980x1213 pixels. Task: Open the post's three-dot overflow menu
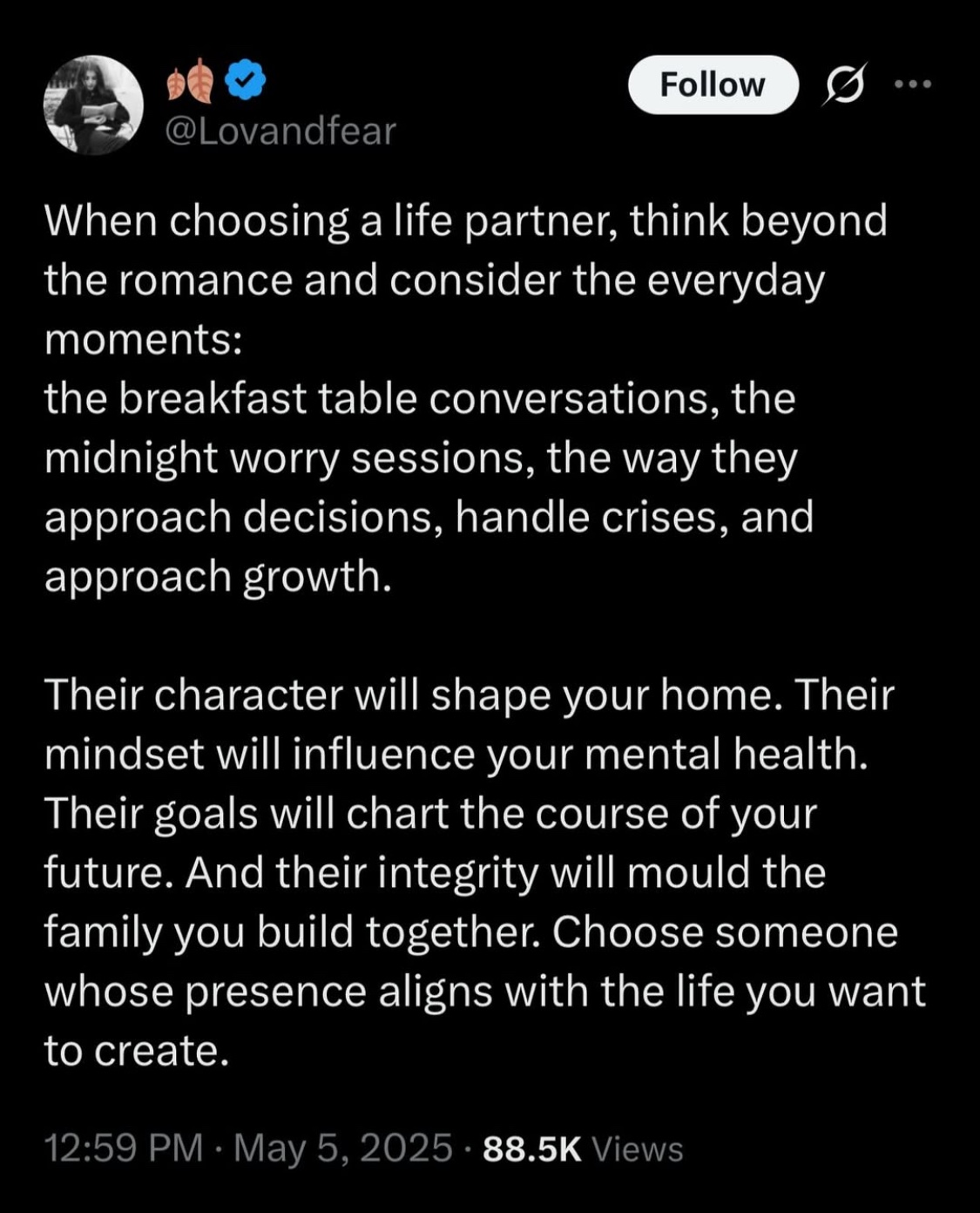[913, 85]
